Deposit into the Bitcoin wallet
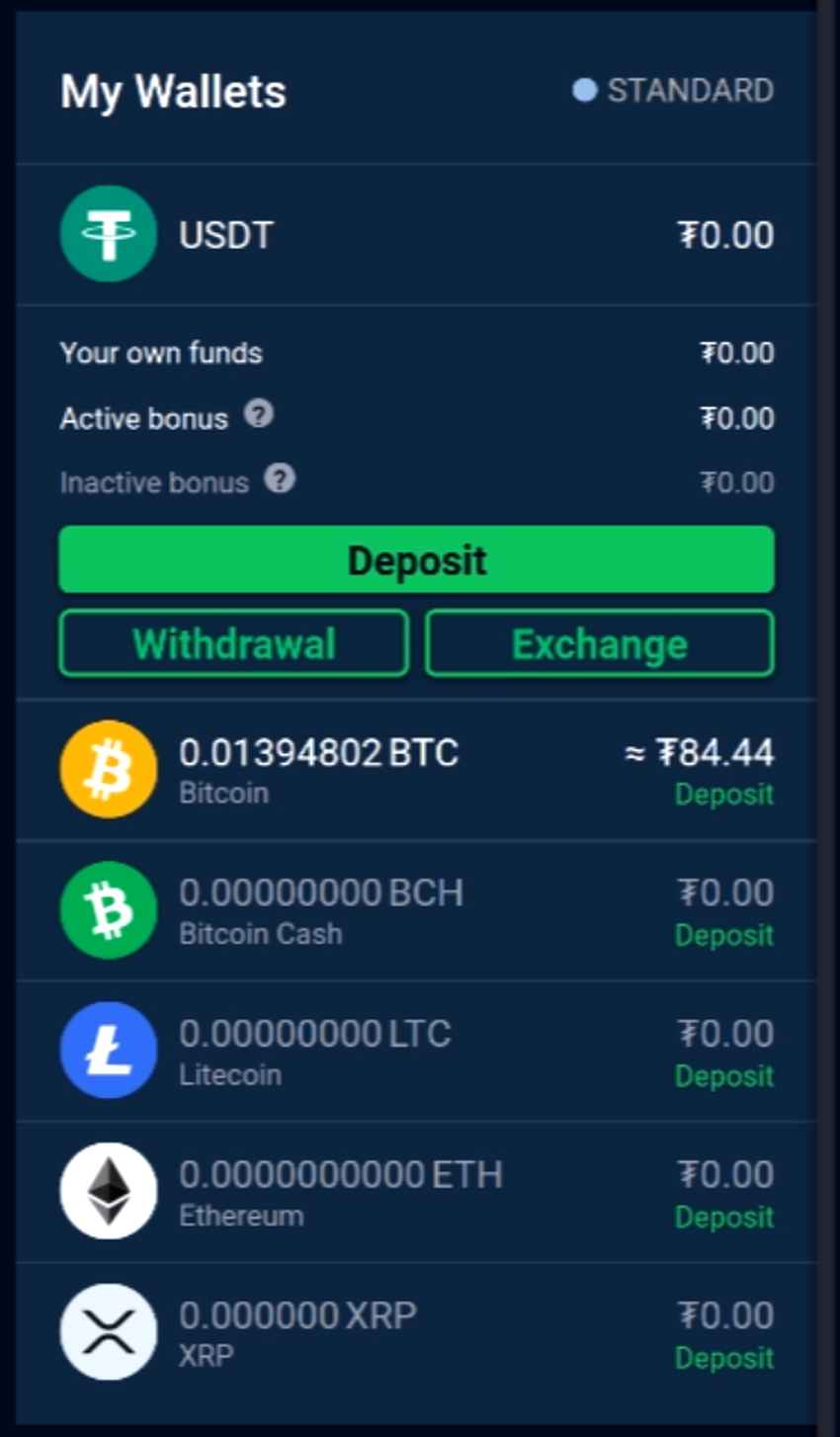Viewport: 840px width, 1437px height. tap(723, 795)
